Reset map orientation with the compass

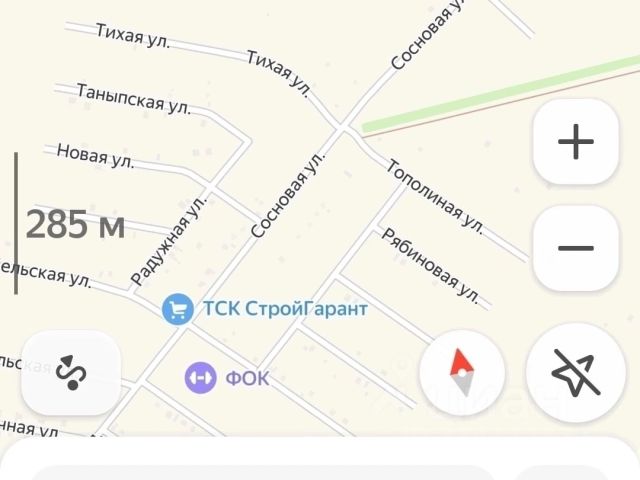pos(461,373)
